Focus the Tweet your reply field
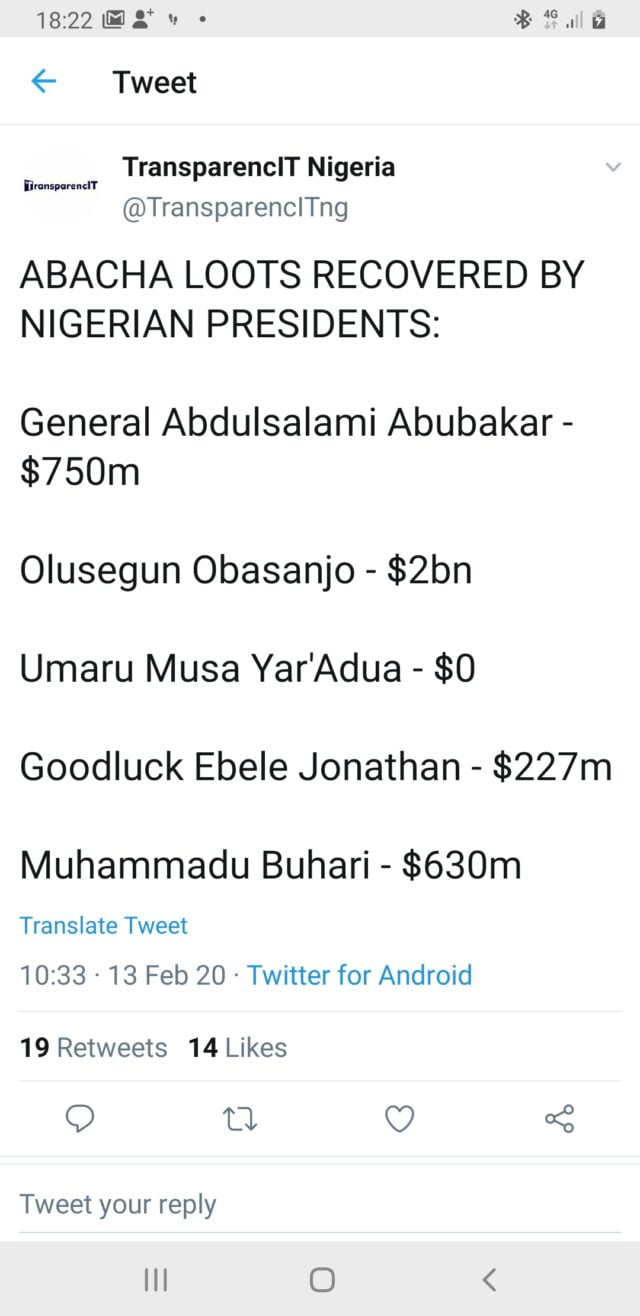This screenshot has height=1316, width=640. [320, 1204]
